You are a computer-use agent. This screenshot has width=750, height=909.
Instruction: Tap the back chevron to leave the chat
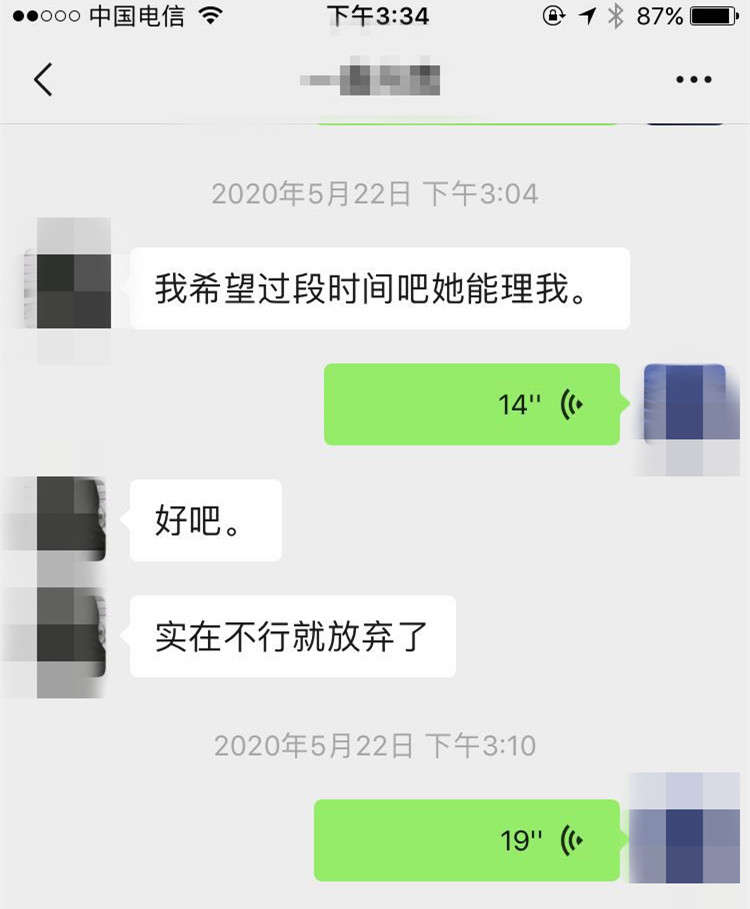(41, 78)
